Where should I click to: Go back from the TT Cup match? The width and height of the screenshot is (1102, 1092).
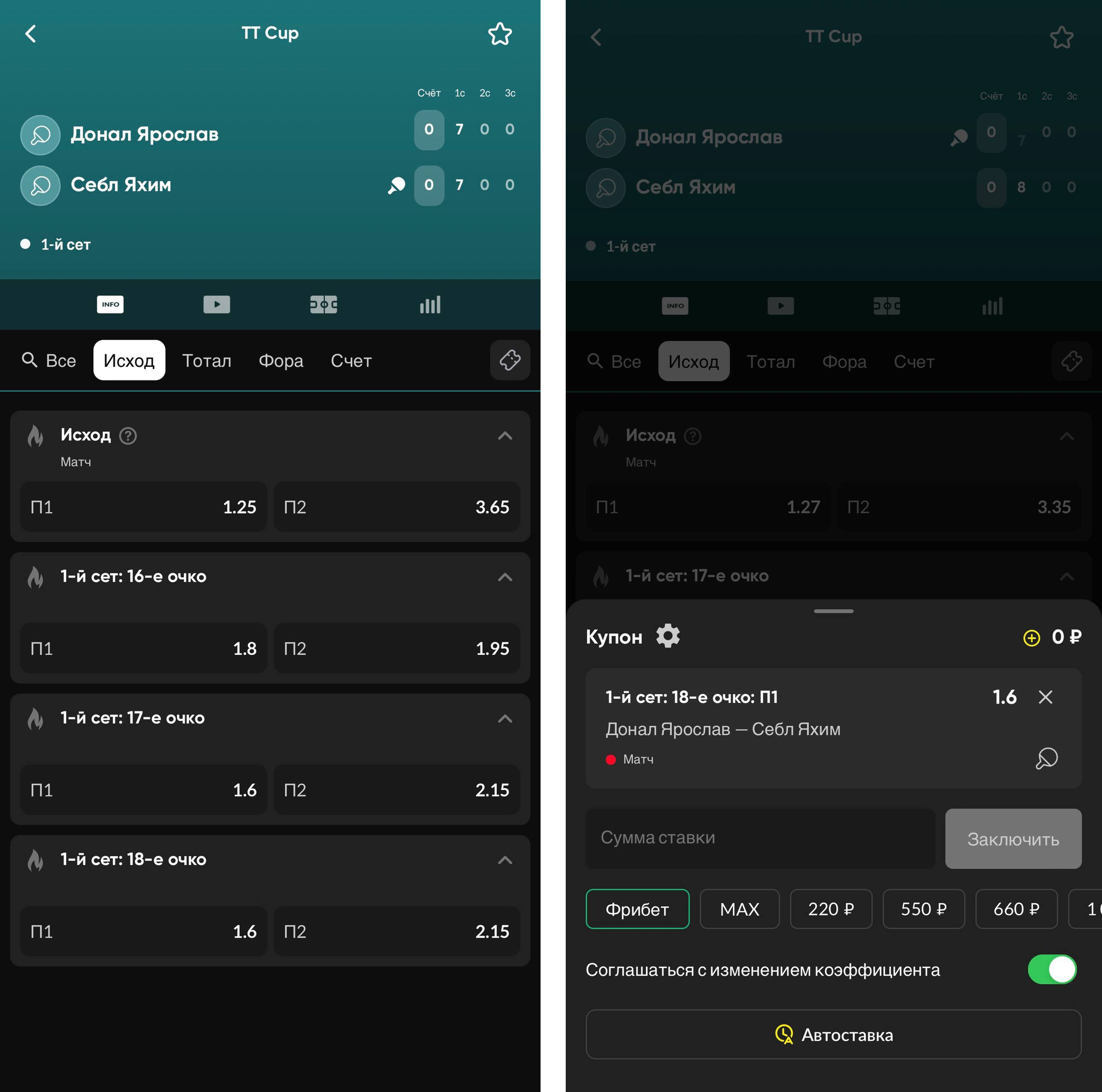click(x=31, y=34)
